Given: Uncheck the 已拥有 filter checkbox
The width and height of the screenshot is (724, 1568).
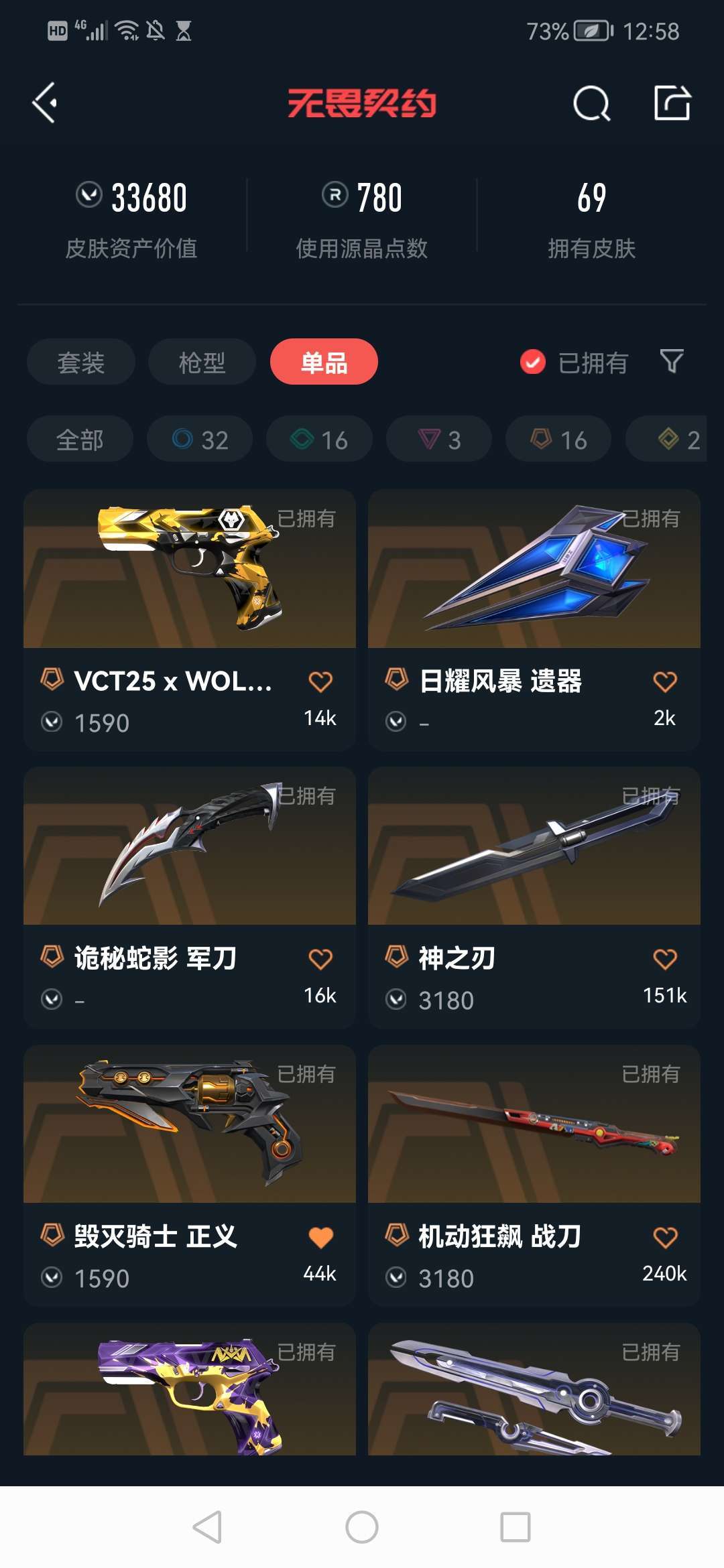Looking at the screenshot, I should pyautogui.click(x=533, y=363).
